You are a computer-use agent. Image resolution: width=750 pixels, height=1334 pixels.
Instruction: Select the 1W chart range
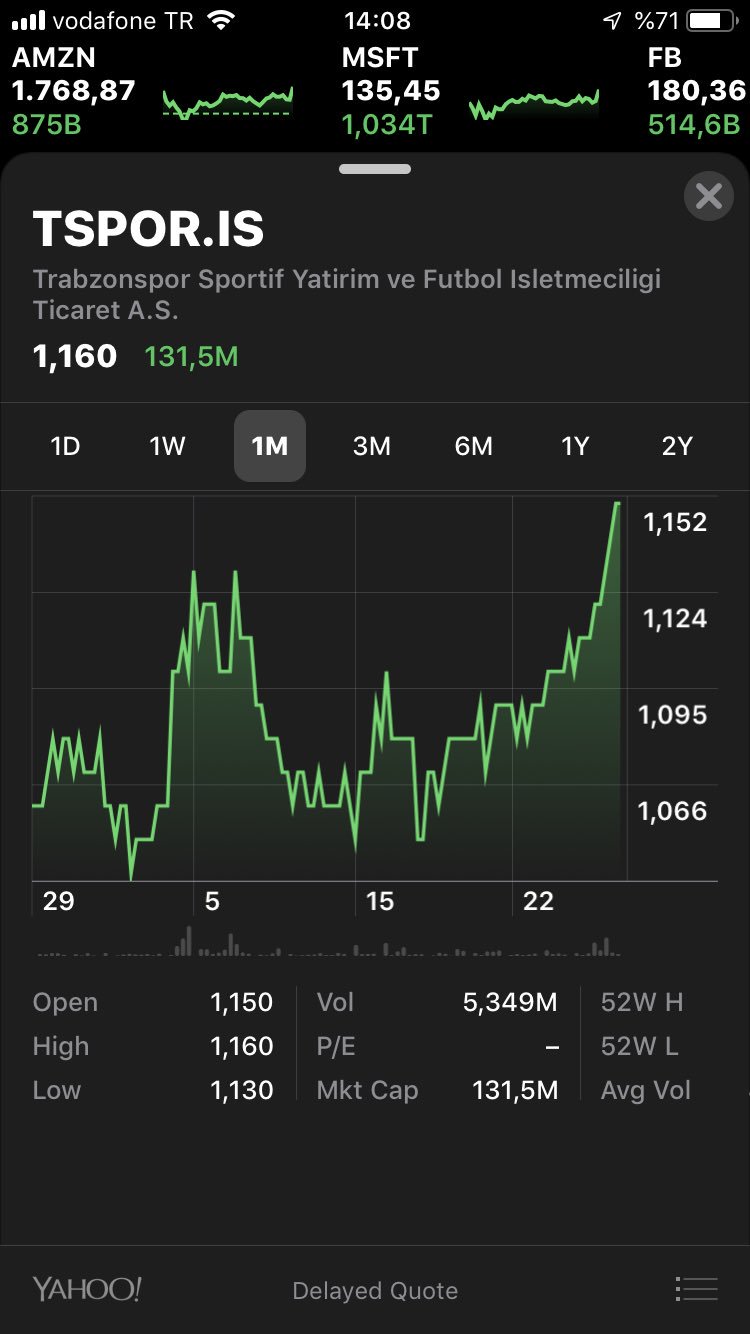[167, 446]
